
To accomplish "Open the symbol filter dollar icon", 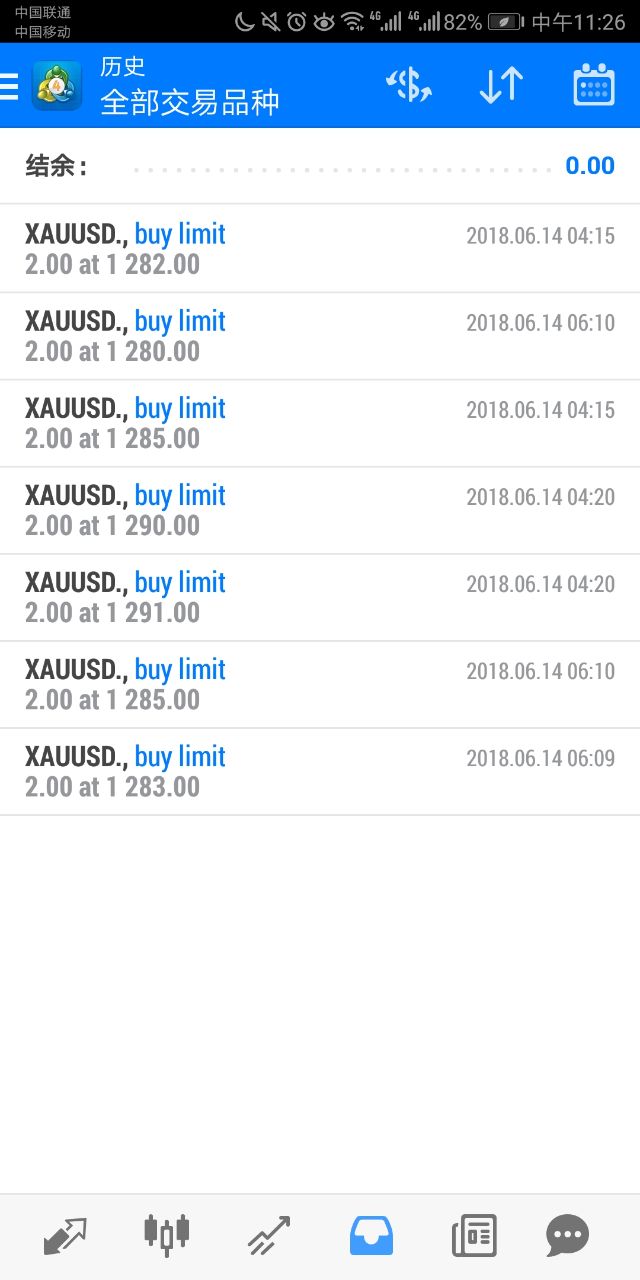I will (408, 85).
